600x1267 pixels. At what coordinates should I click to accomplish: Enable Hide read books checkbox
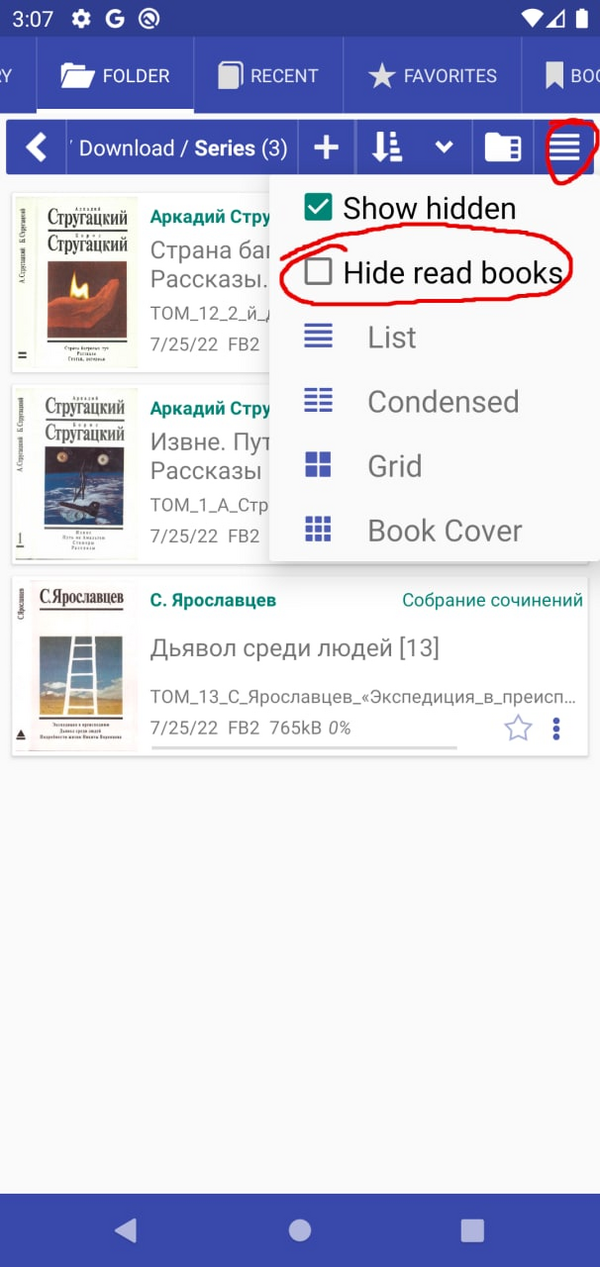(x=318, y=271)
